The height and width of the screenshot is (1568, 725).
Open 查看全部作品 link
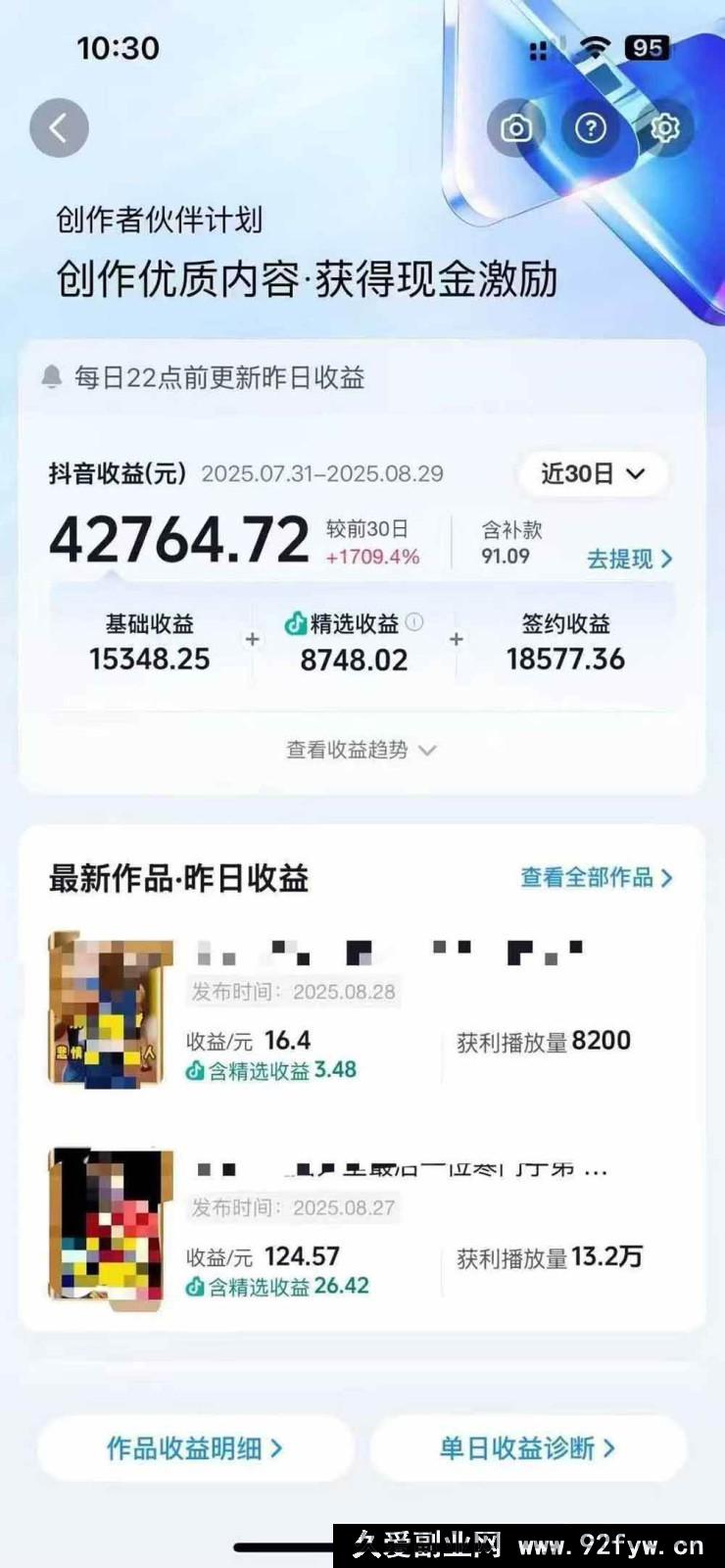[596, 877]
